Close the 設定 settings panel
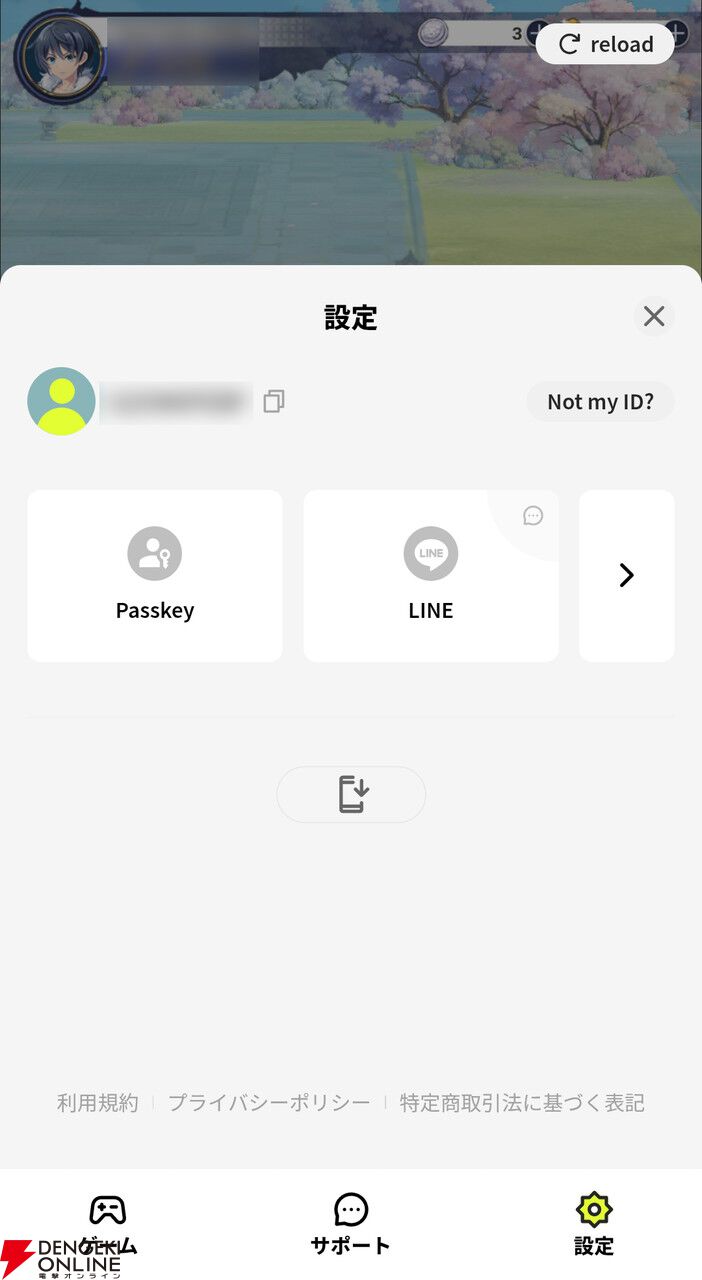This screenshot has height=1280, width=702. 654,316
